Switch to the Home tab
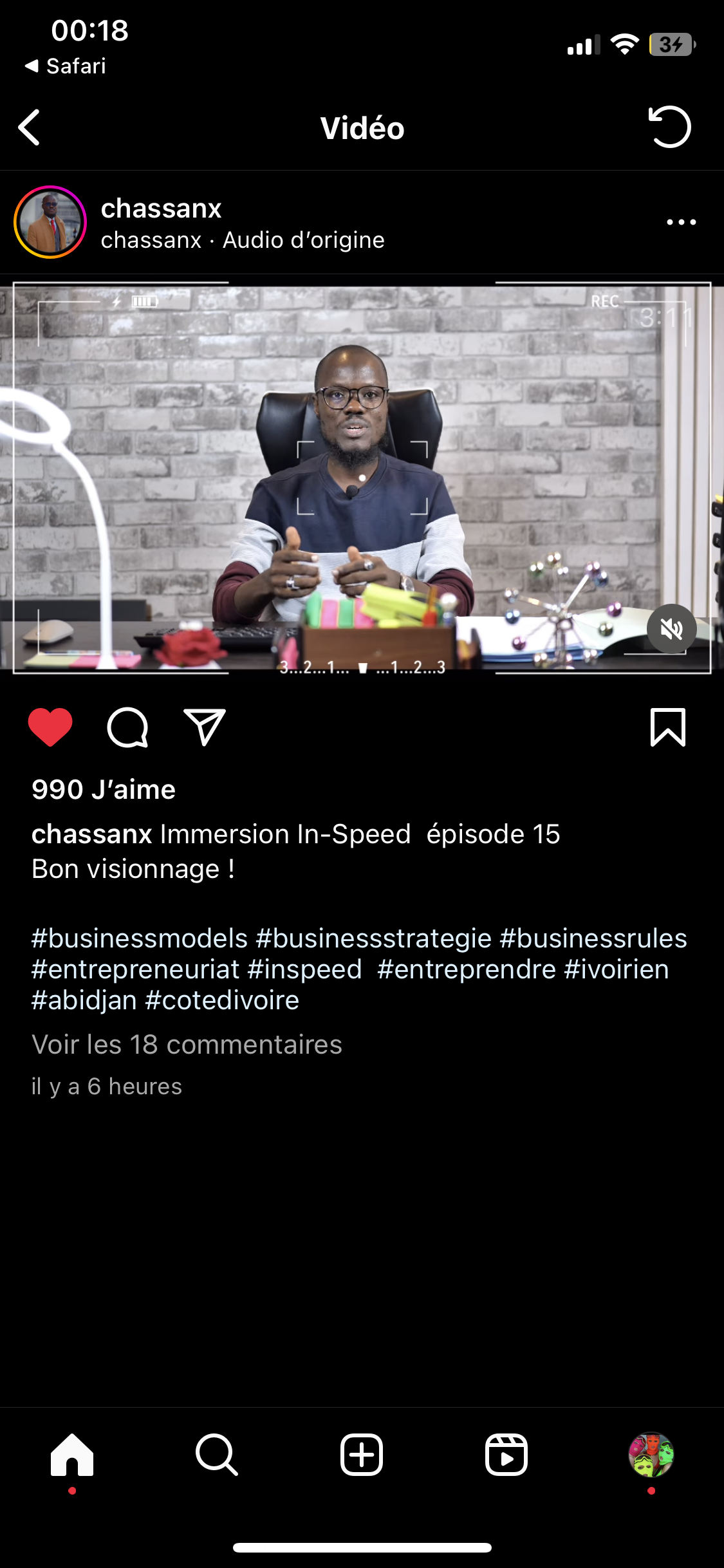Screen dimensions: 724x1568 [72, 1455]
